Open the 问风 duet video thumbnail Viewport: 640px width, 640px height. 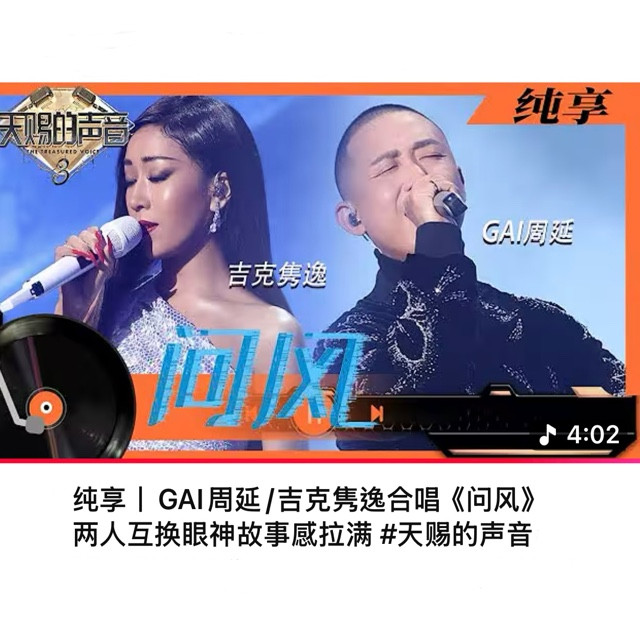click(320, 270)
